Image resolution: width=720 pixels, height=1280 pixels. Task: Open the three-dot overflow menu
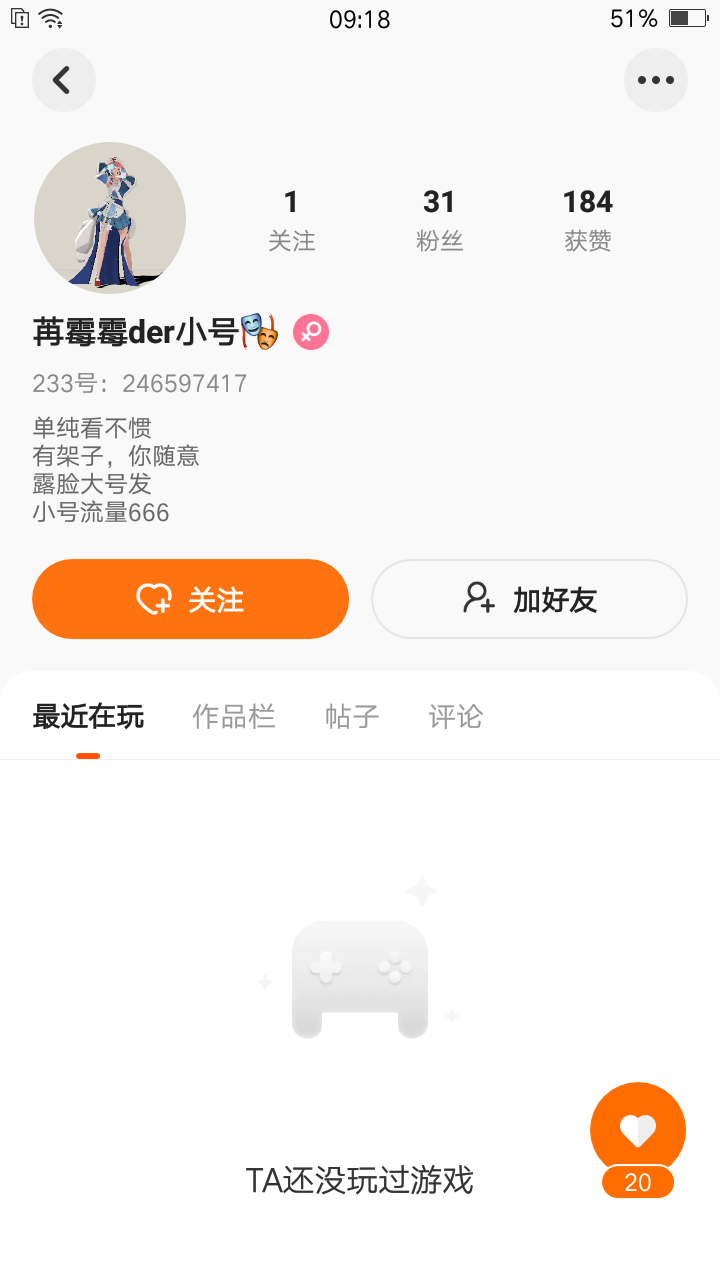(655, 80)
